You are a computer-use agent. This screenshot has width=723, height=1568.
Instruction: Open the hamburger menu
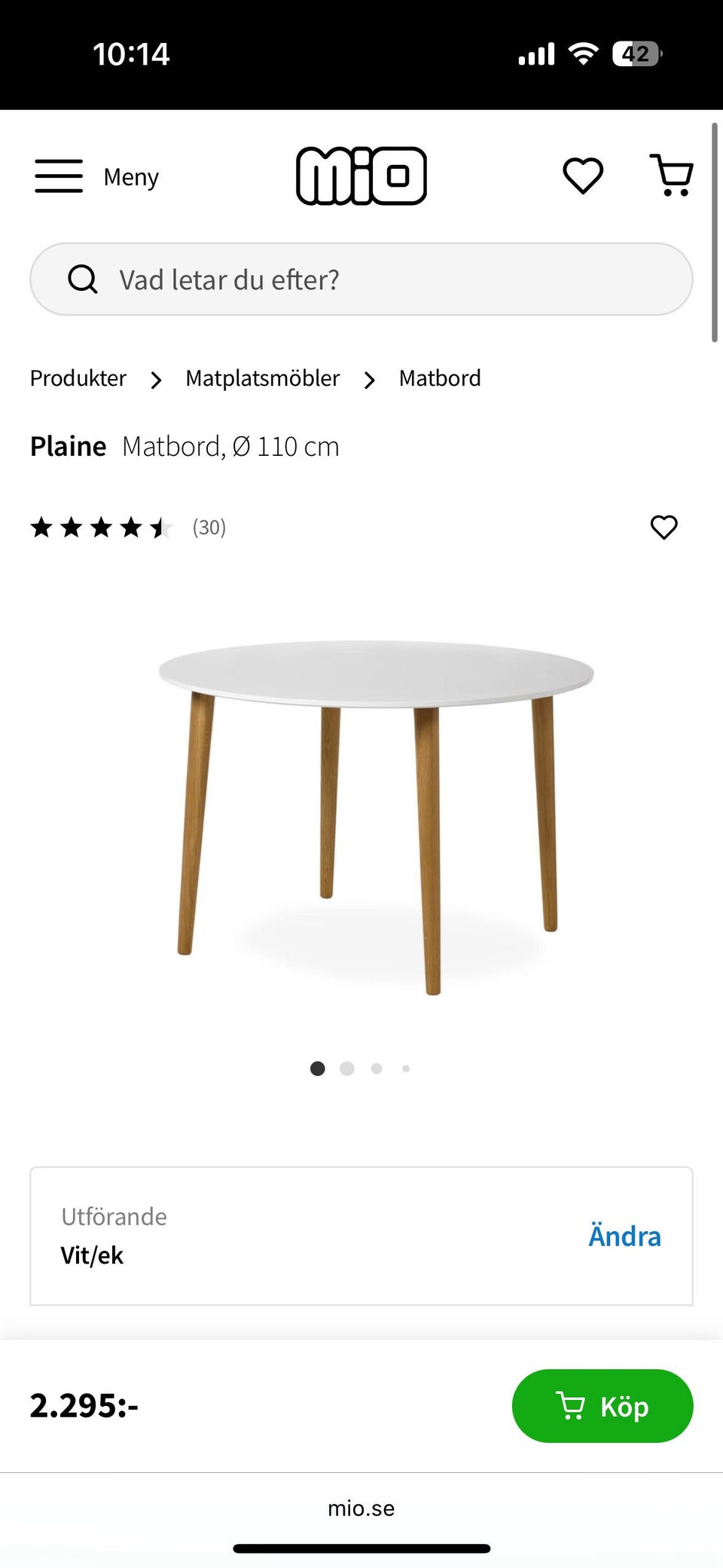pyautogui.click(x=59, y=176)
